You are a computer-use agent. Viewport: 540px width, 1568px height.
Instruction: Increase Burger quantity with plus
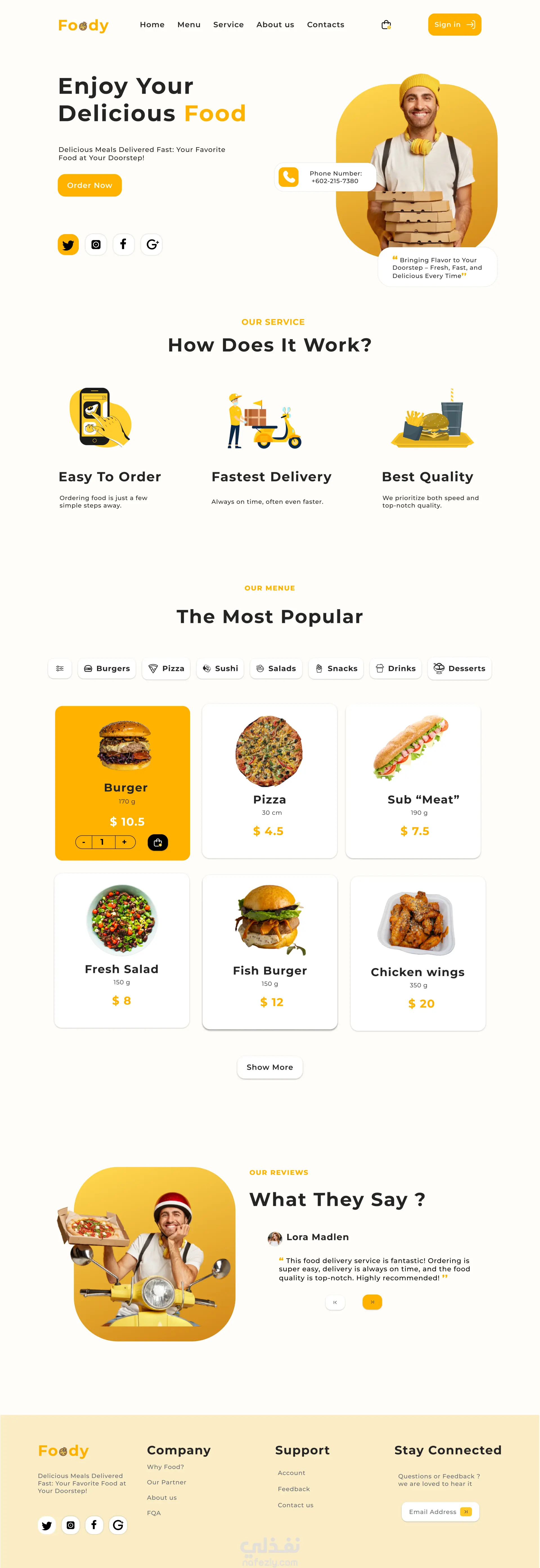coord(125,842)
